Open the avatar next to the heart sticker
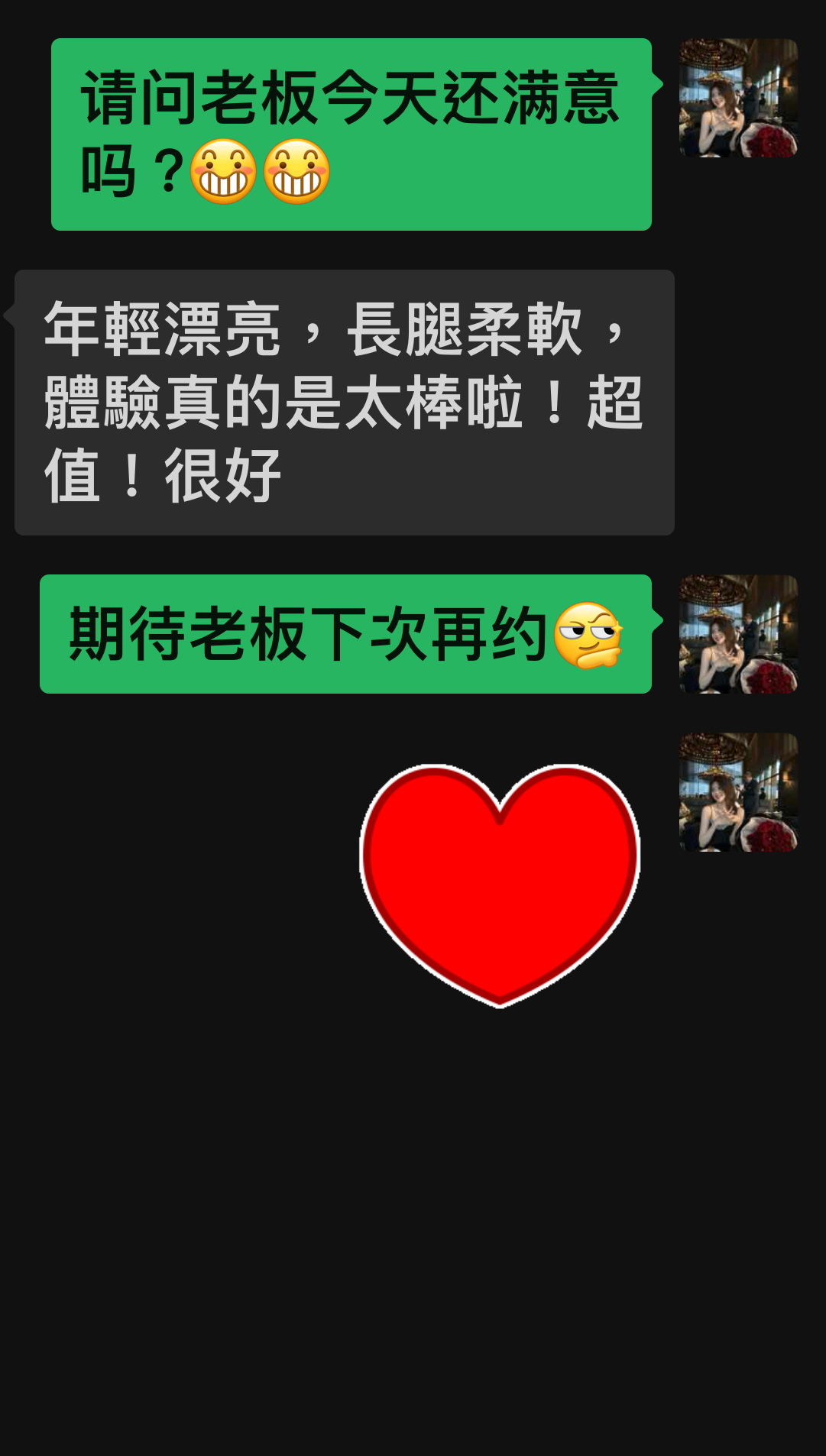 coord(739,792)
